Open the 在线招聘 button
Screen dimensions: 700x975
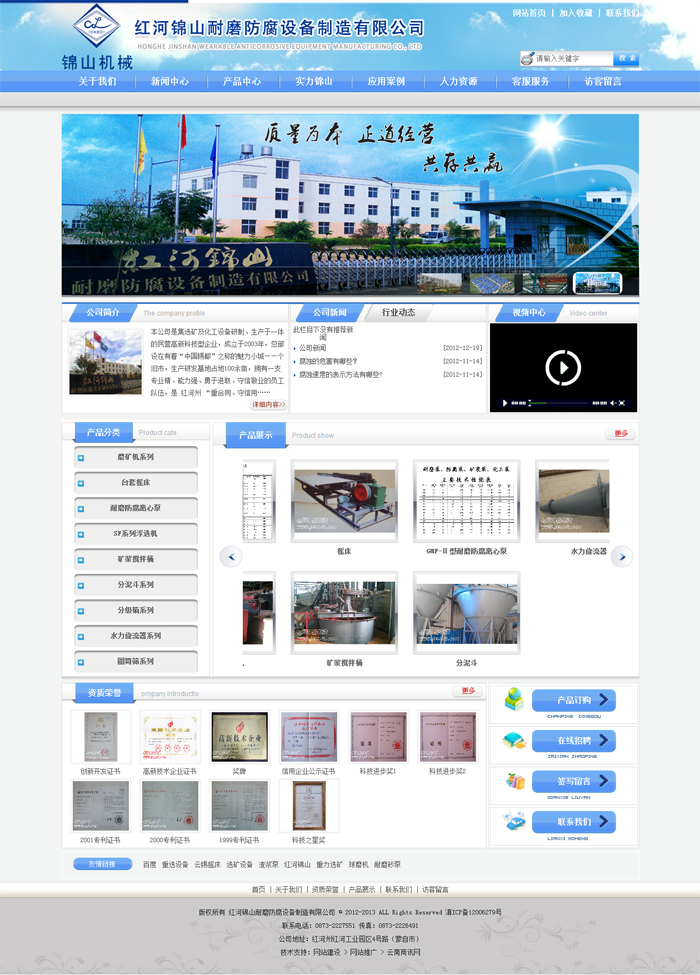click(x=572, y=741)
